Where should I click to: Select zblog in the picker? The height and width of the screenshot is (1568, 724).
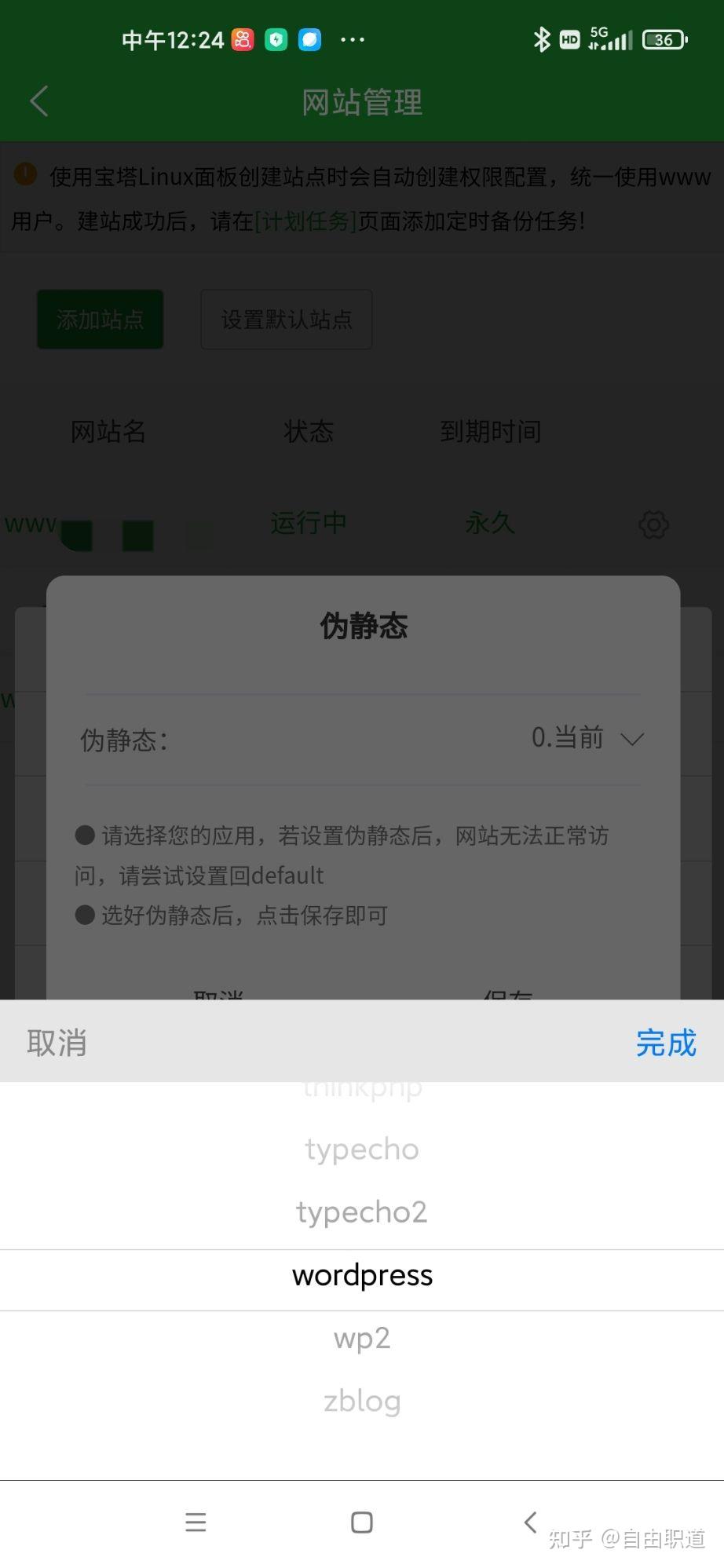(x=362, y=1401)
